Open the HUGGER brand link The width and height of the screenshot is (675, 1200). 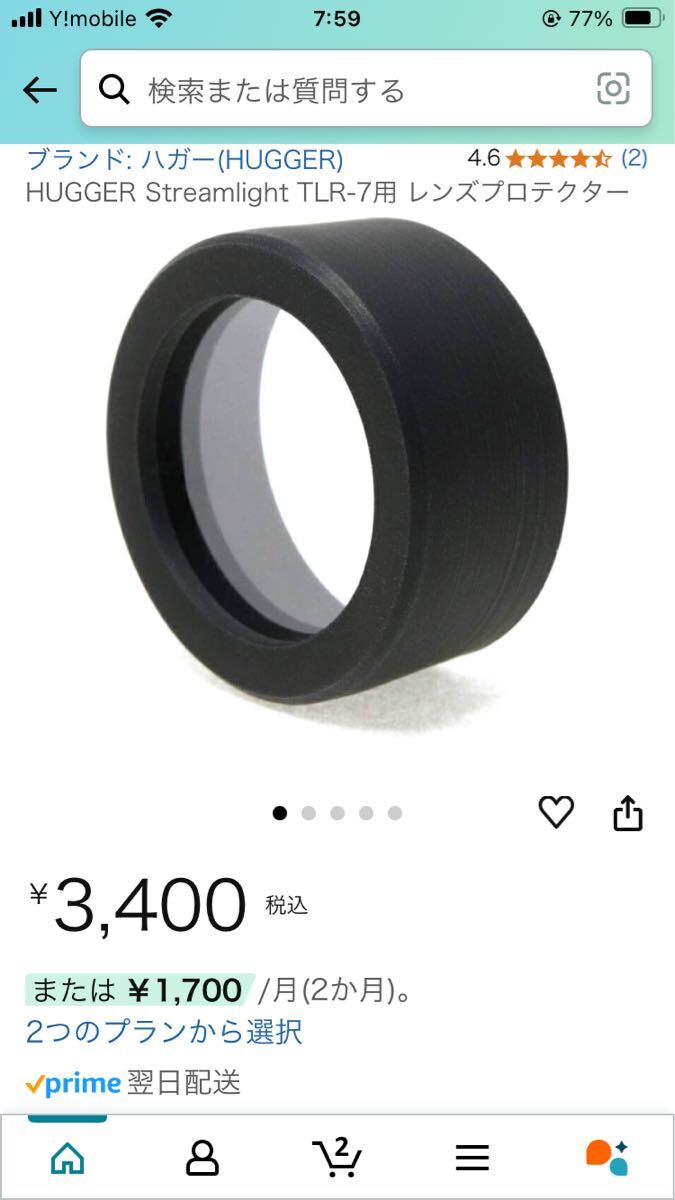[x=185, y=160]
